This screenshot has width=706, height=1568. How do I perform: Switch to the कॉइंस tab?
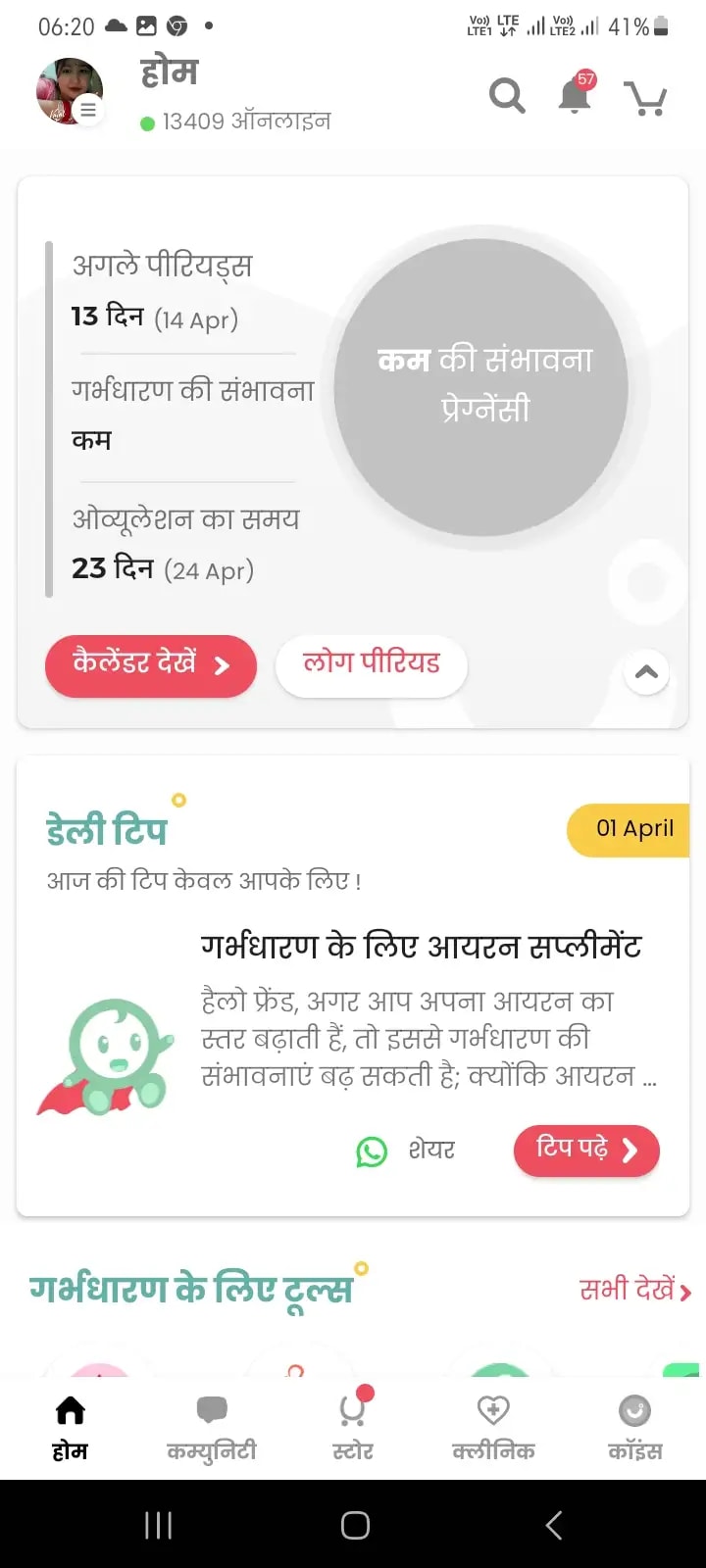click(634, 1428)
